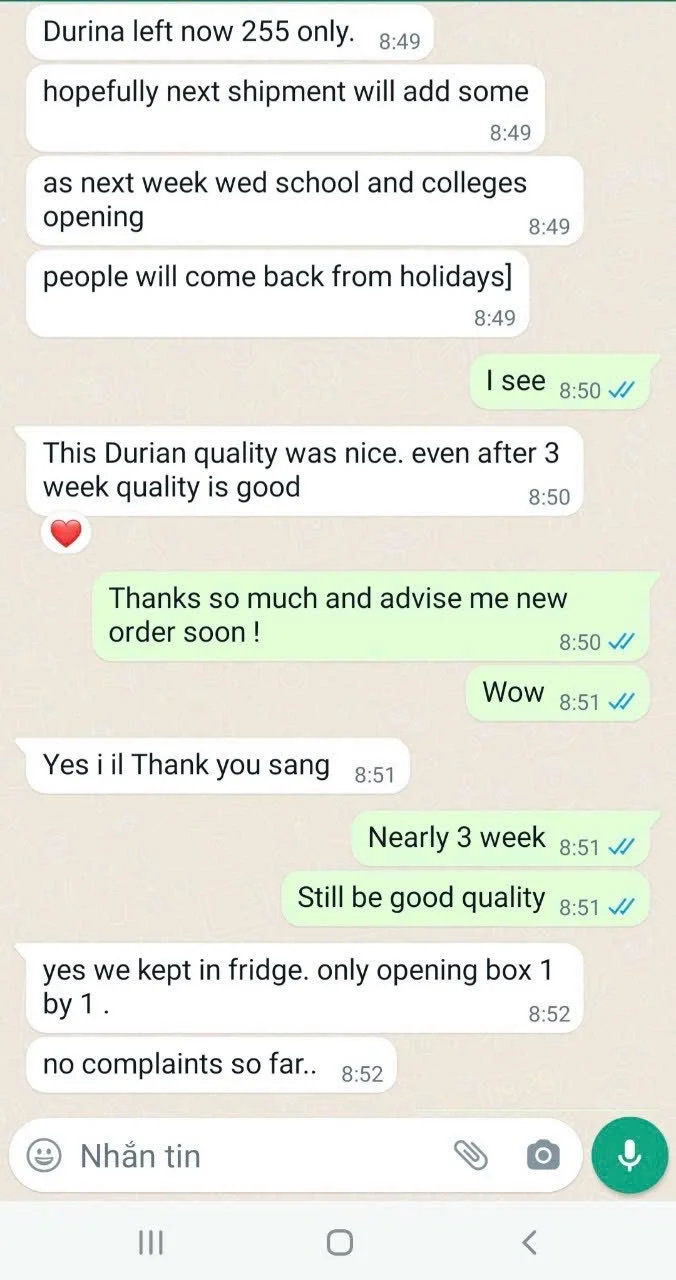Go to the home screen

(340, 1242)
